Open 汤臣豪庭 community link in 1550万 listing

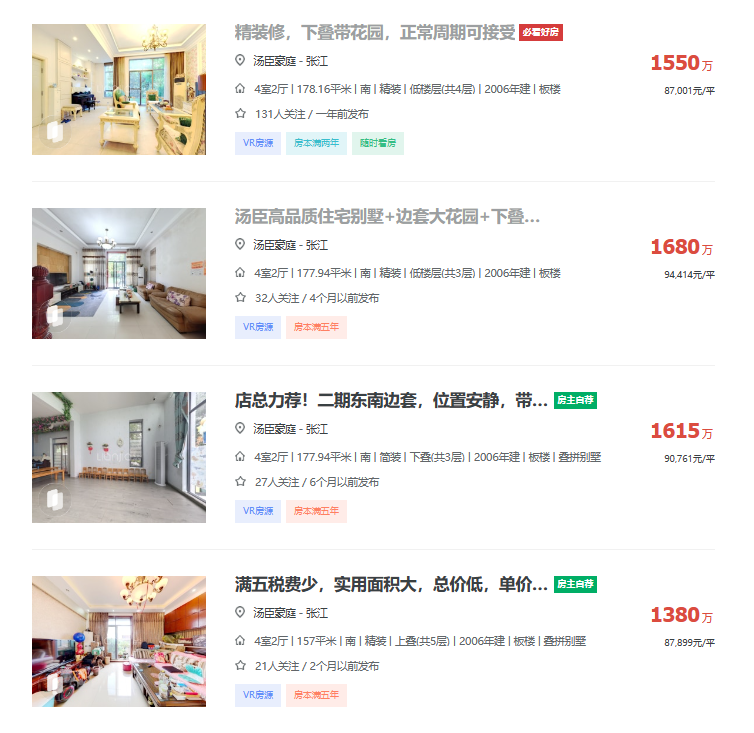coord(274,61)
